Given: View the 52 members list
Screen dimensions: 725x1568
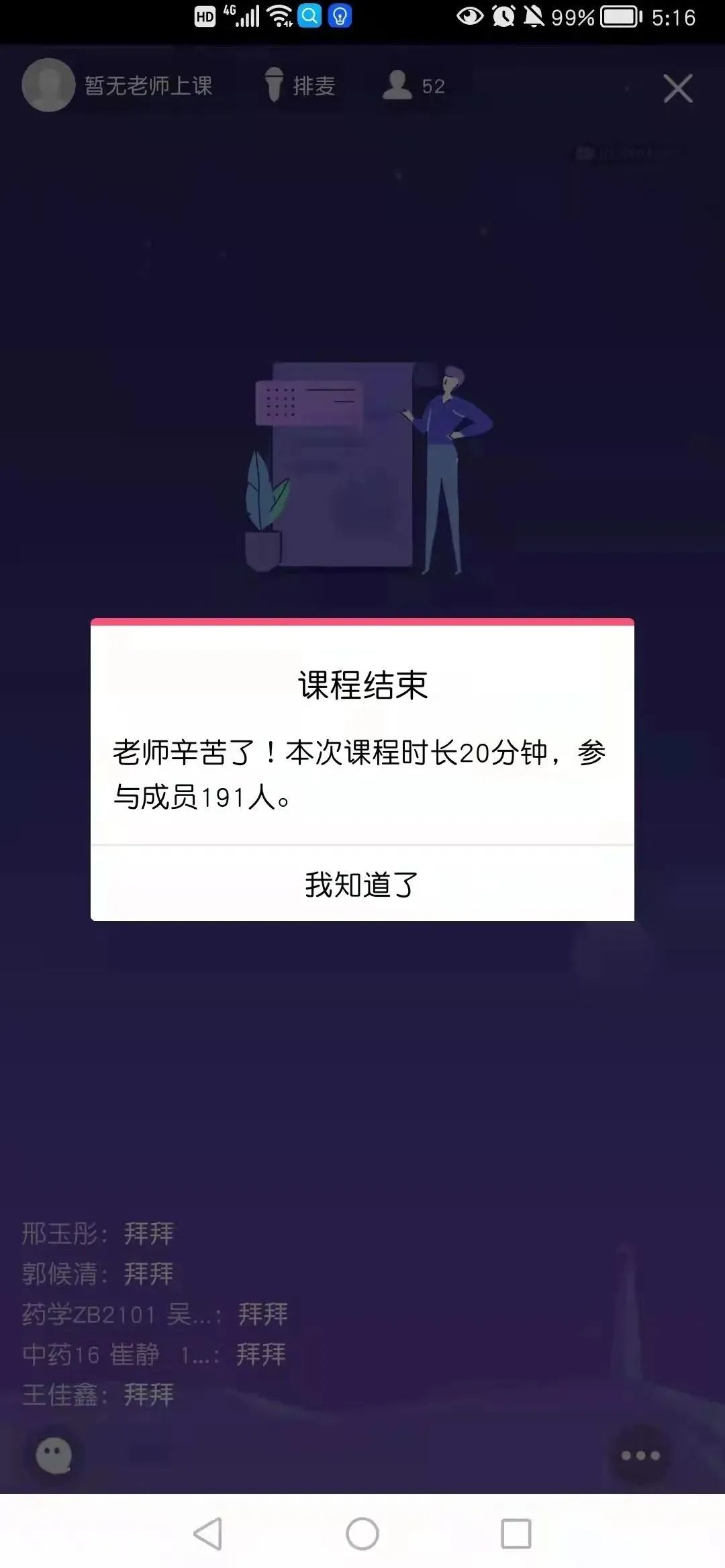Looking at the screenshot, I should point(414,85).
